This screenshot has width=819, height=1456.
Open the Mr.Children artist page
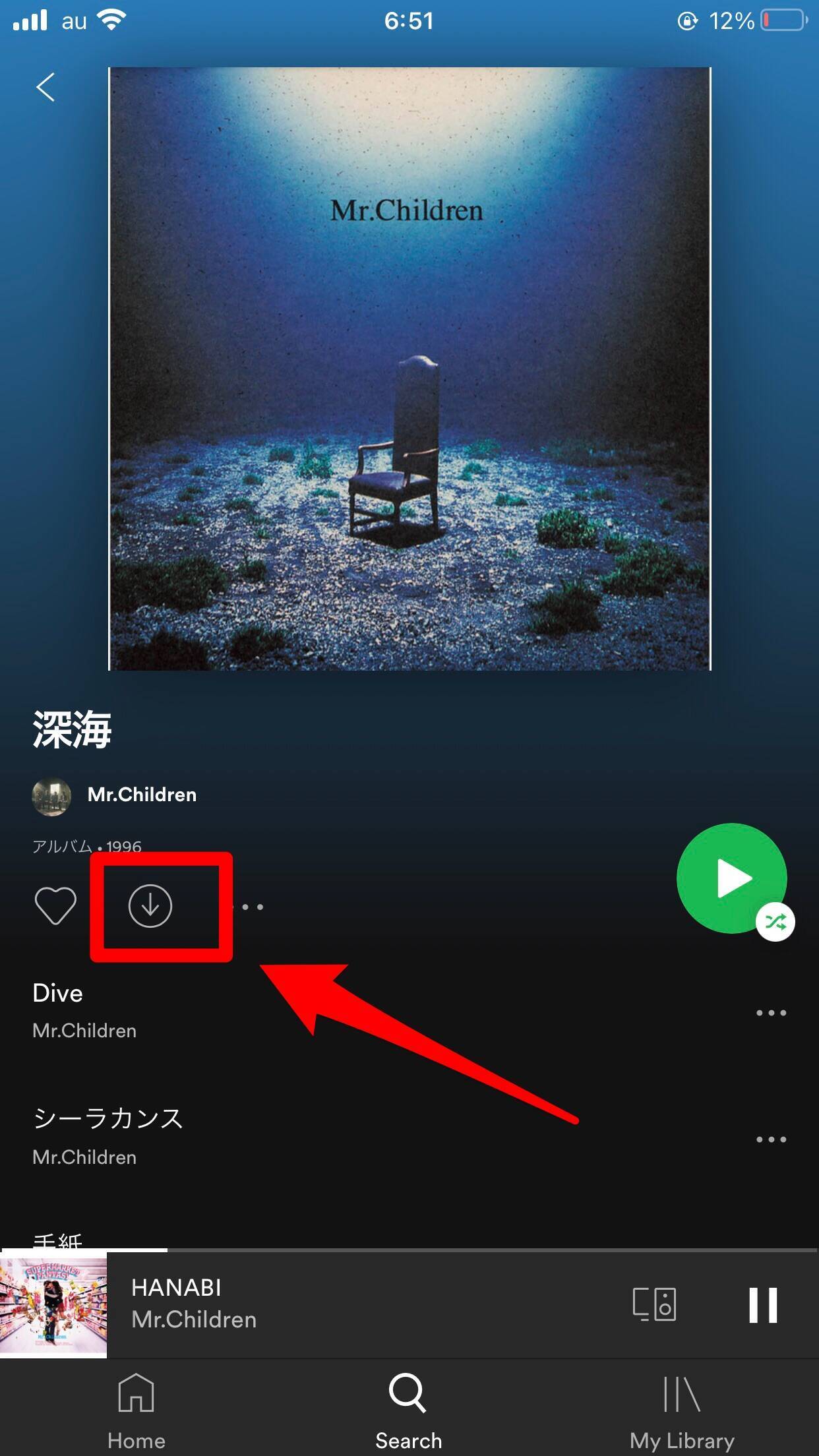[x=141, y=795]
